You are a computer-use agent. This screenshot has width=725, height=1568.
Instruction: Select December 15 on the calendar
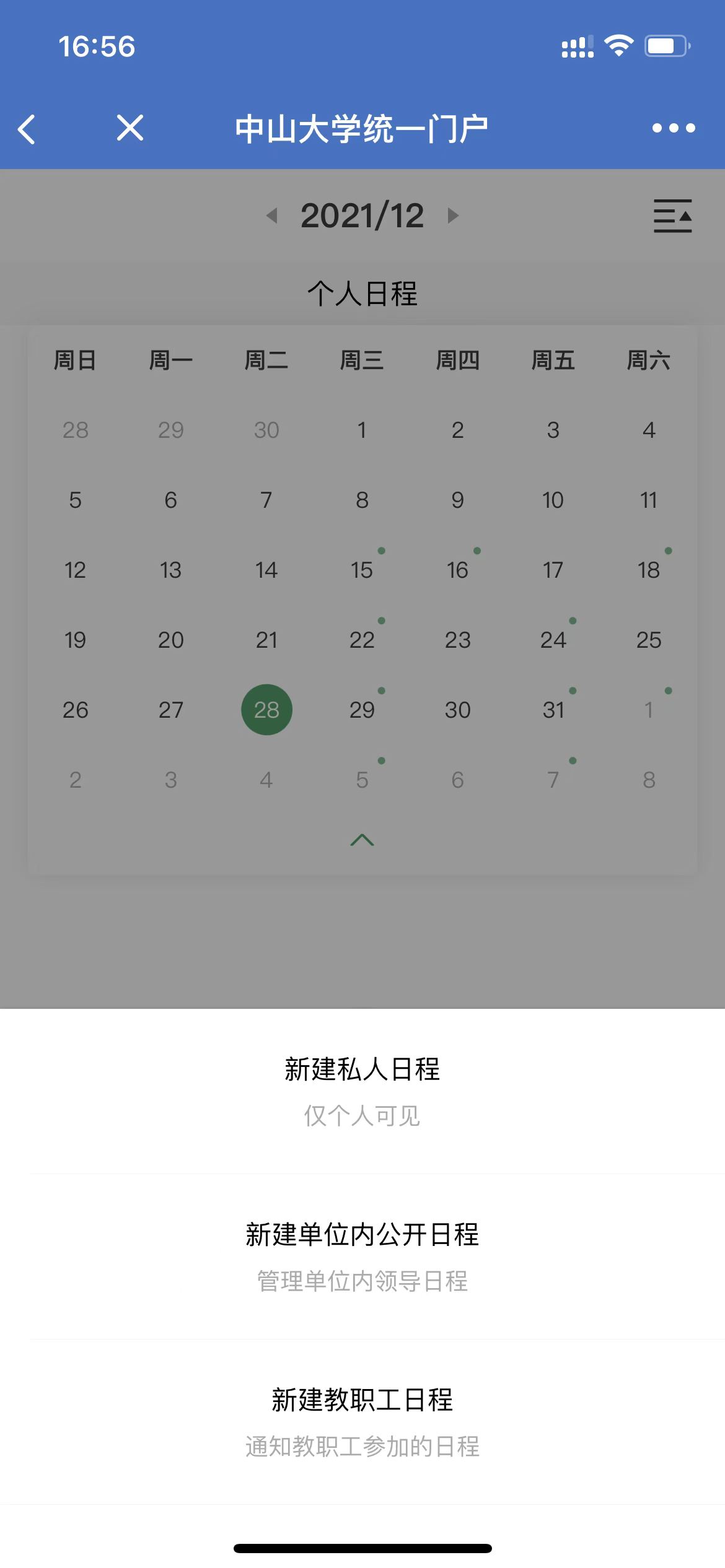362,570
